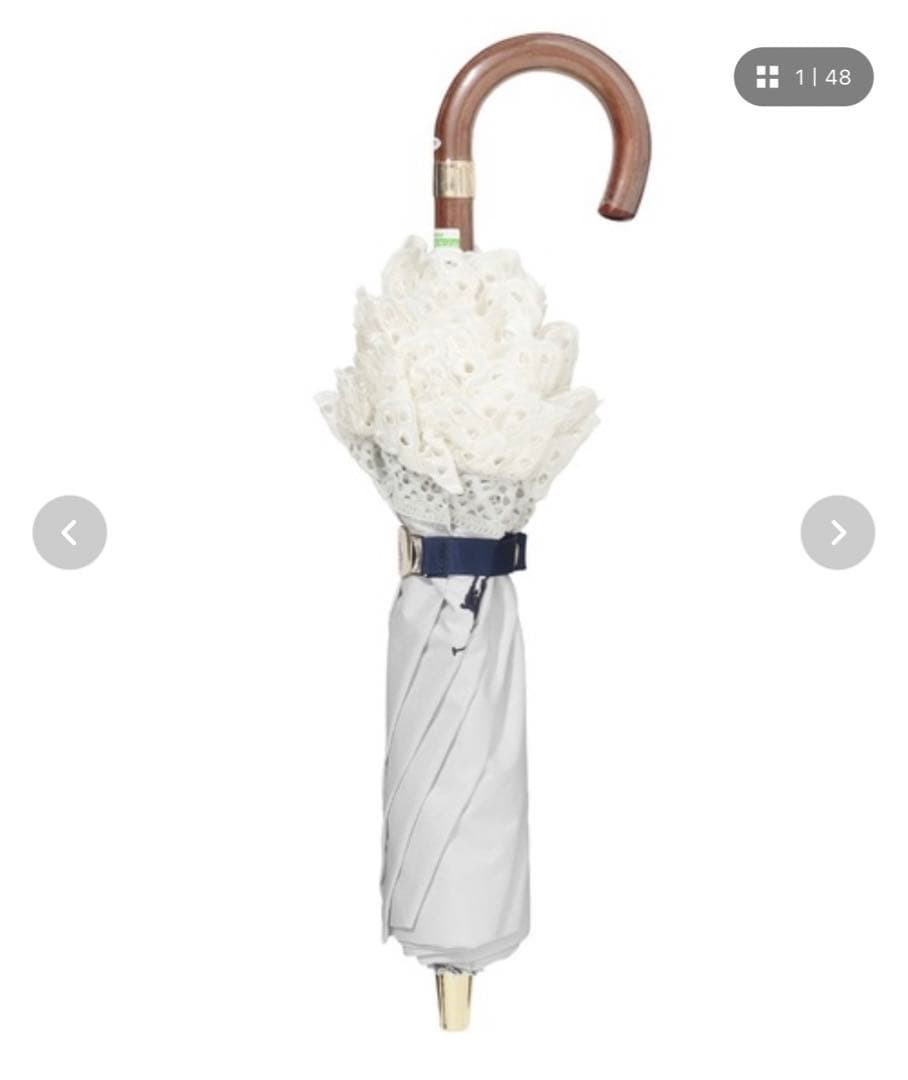
Task: Open the grid of all 48 images
Action: tap(803, 77)
